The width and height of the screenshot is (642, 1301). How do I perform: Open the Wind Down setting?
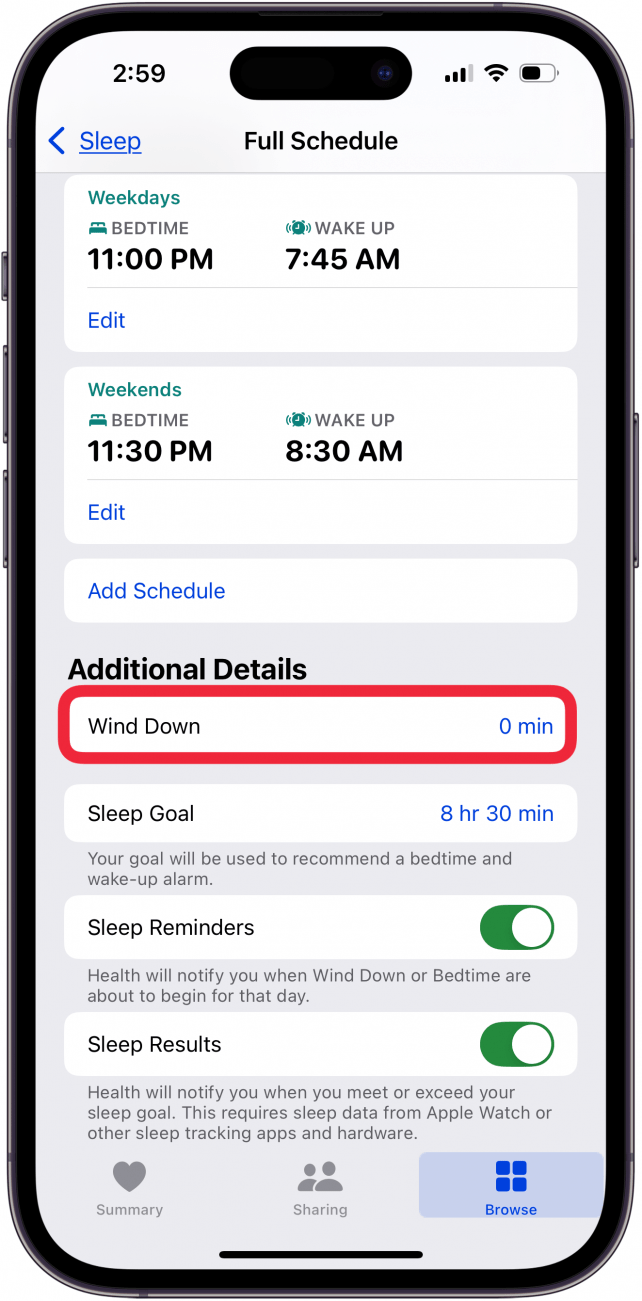point(320,726)
